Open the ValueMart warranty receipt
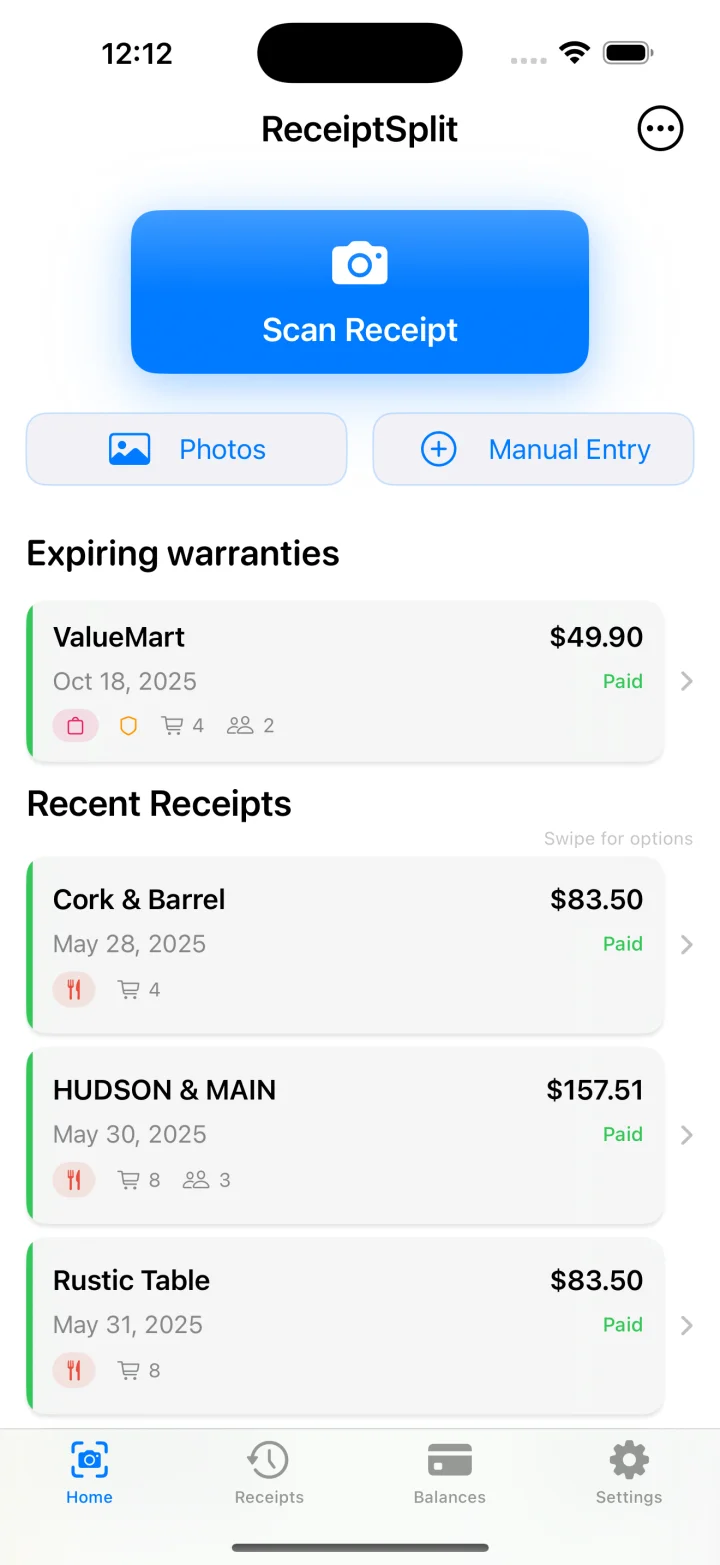The width and height of the screenshot is (720, 1565). pos(346,681)
